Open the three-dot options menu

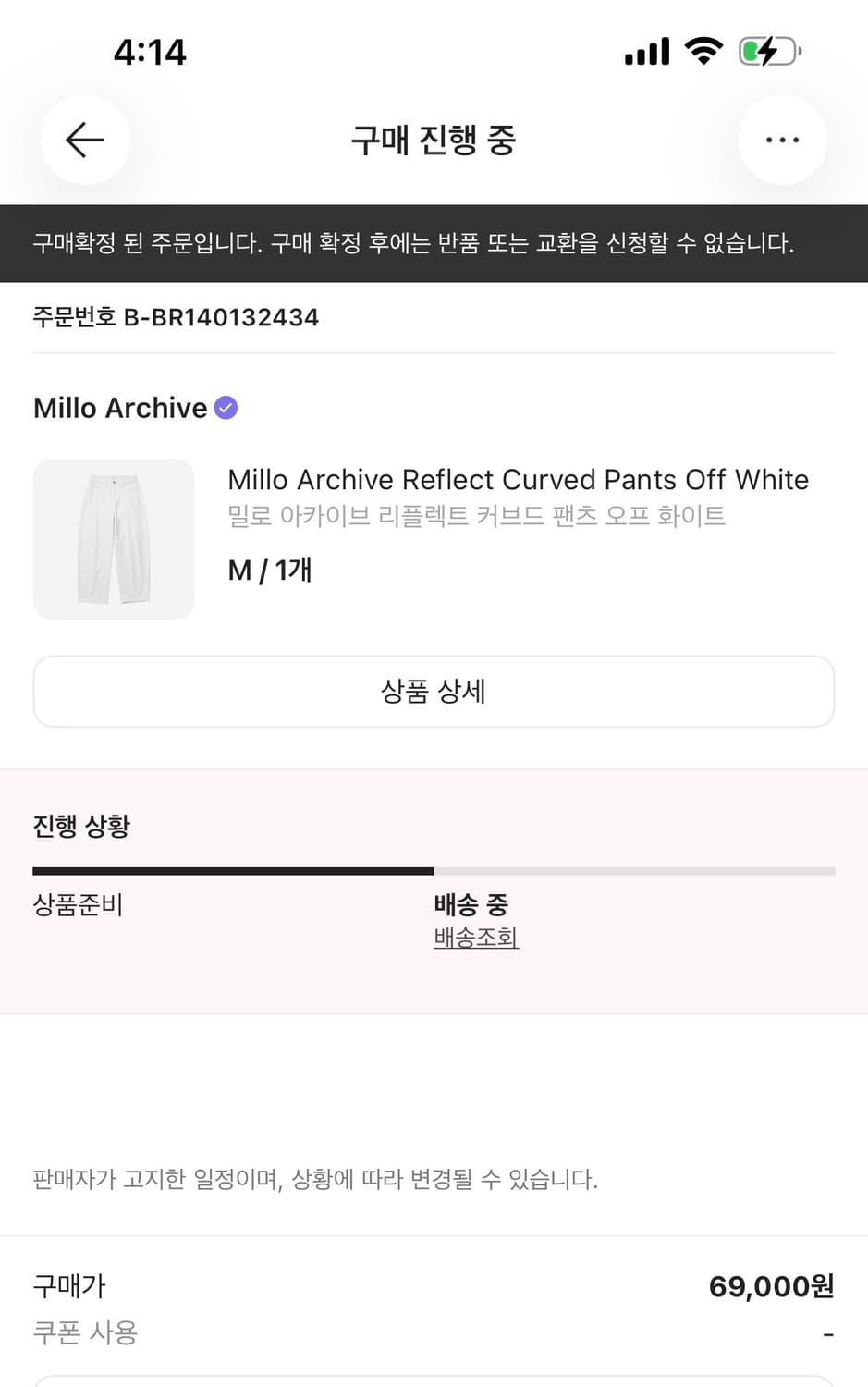tap(782, 140)
